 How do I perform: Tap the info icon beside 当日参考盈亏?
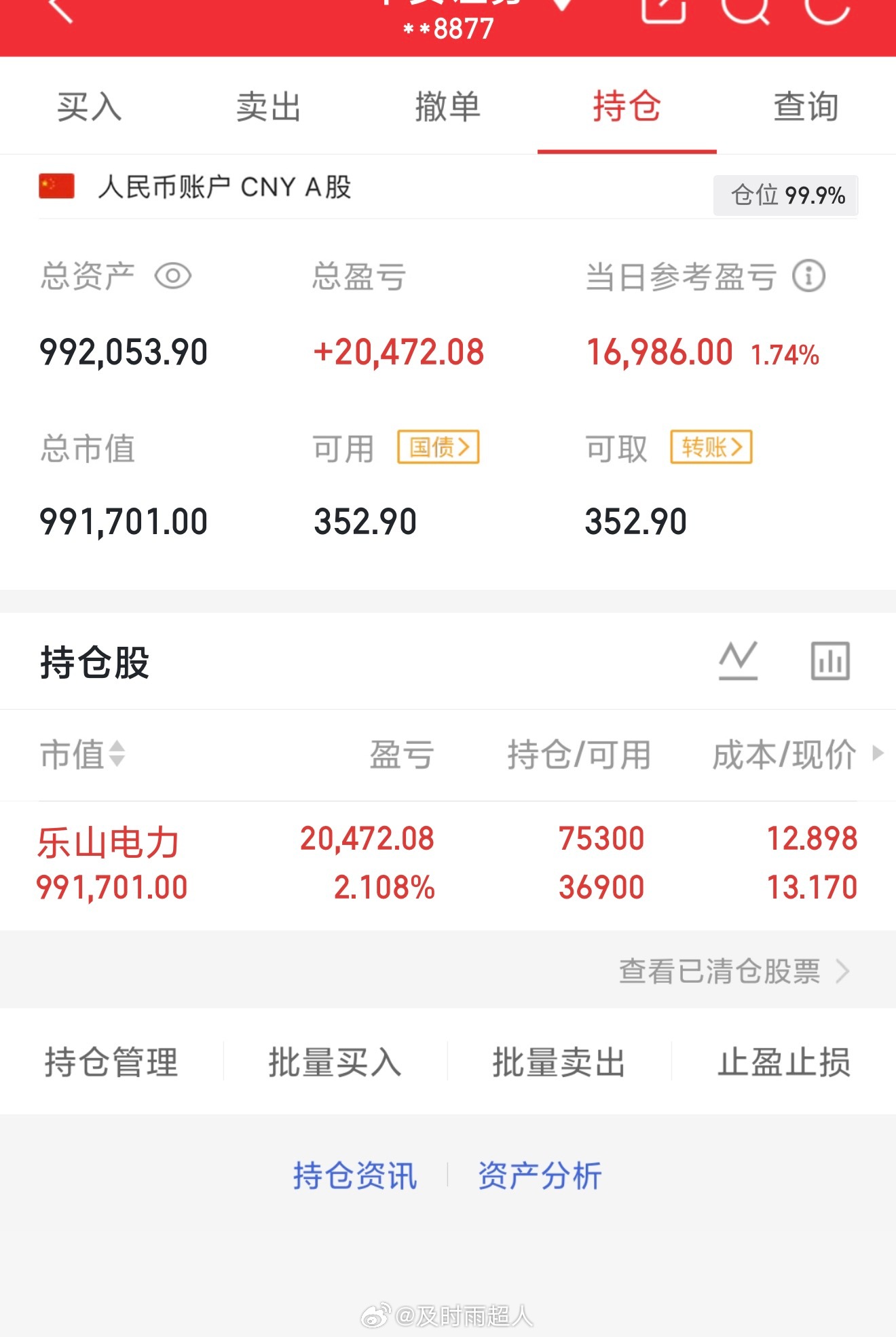(808, 276)
